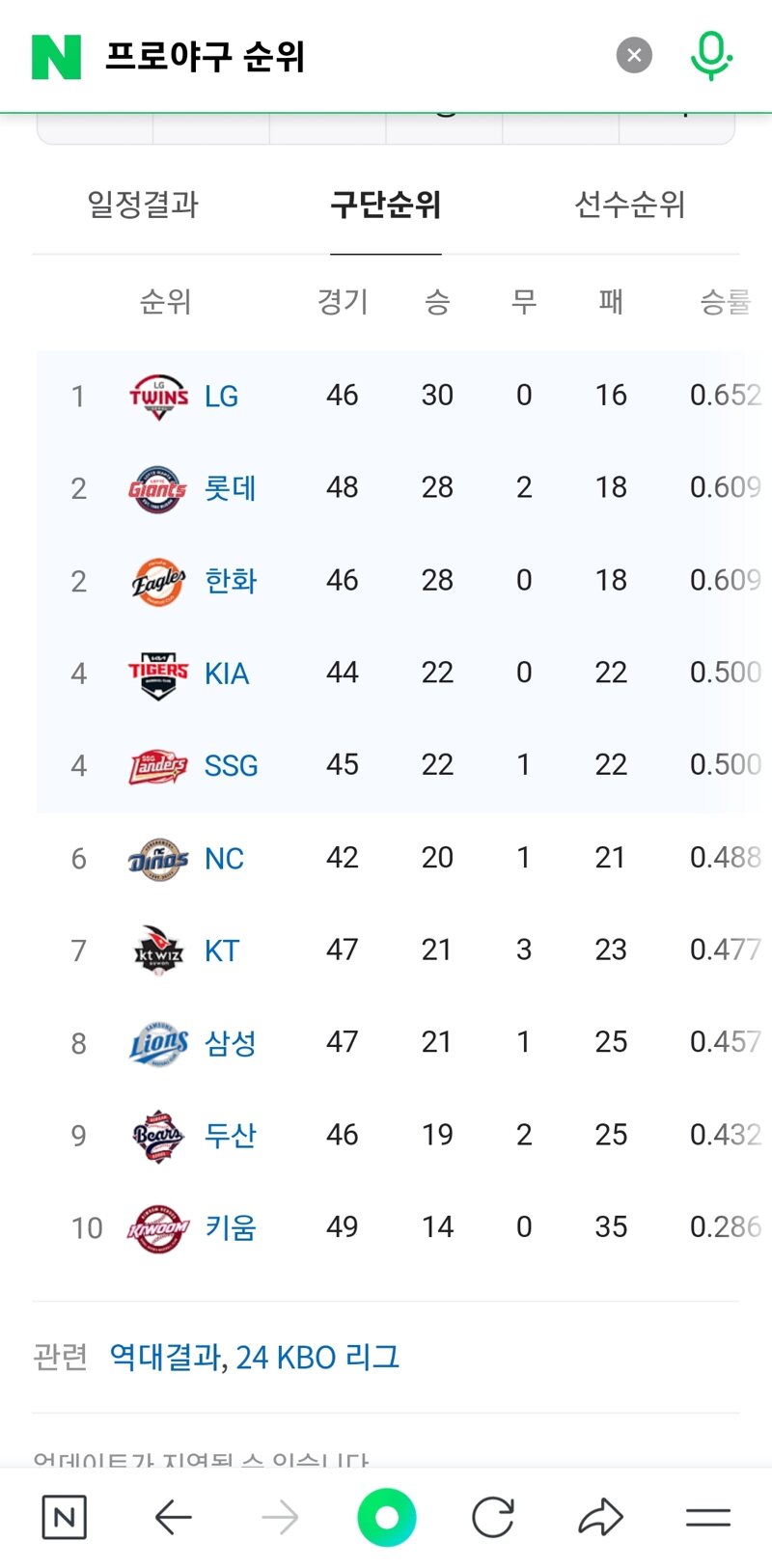Open the 24 KBO 리그 related link

coord(317,1357)
